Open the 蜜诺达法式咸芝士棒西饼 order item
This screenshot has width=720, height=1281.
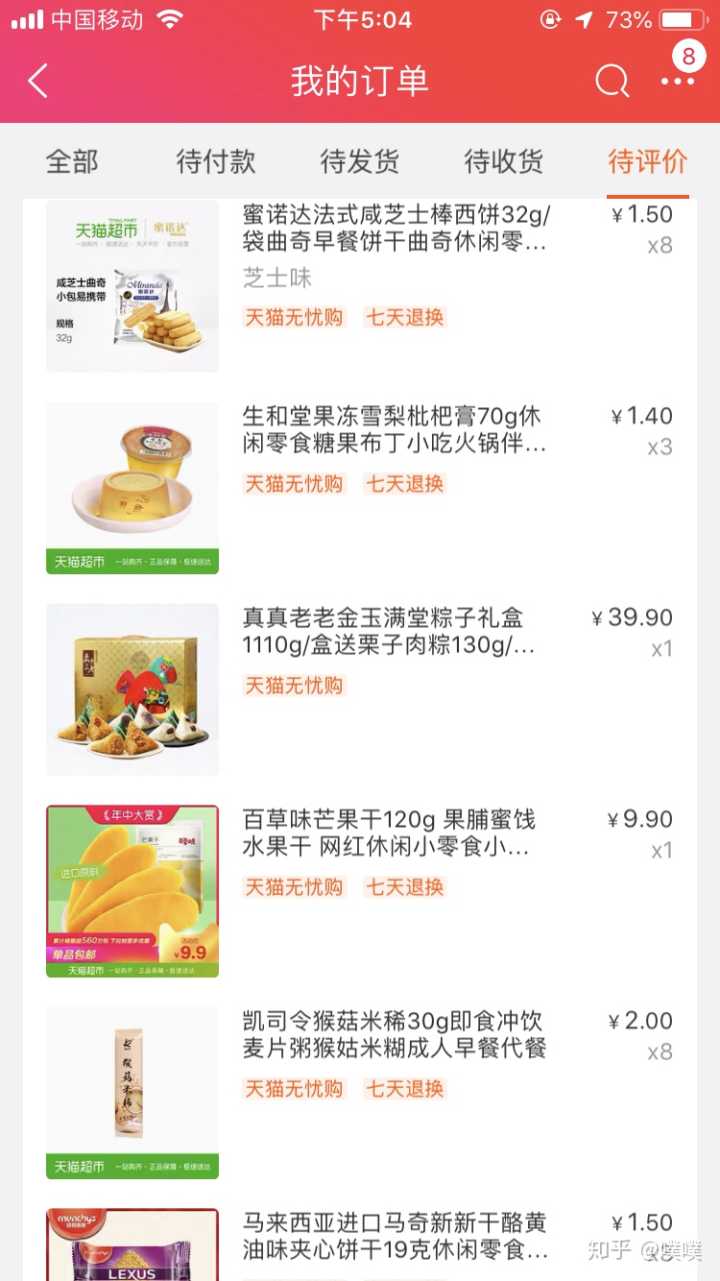(x=395, y=229)
